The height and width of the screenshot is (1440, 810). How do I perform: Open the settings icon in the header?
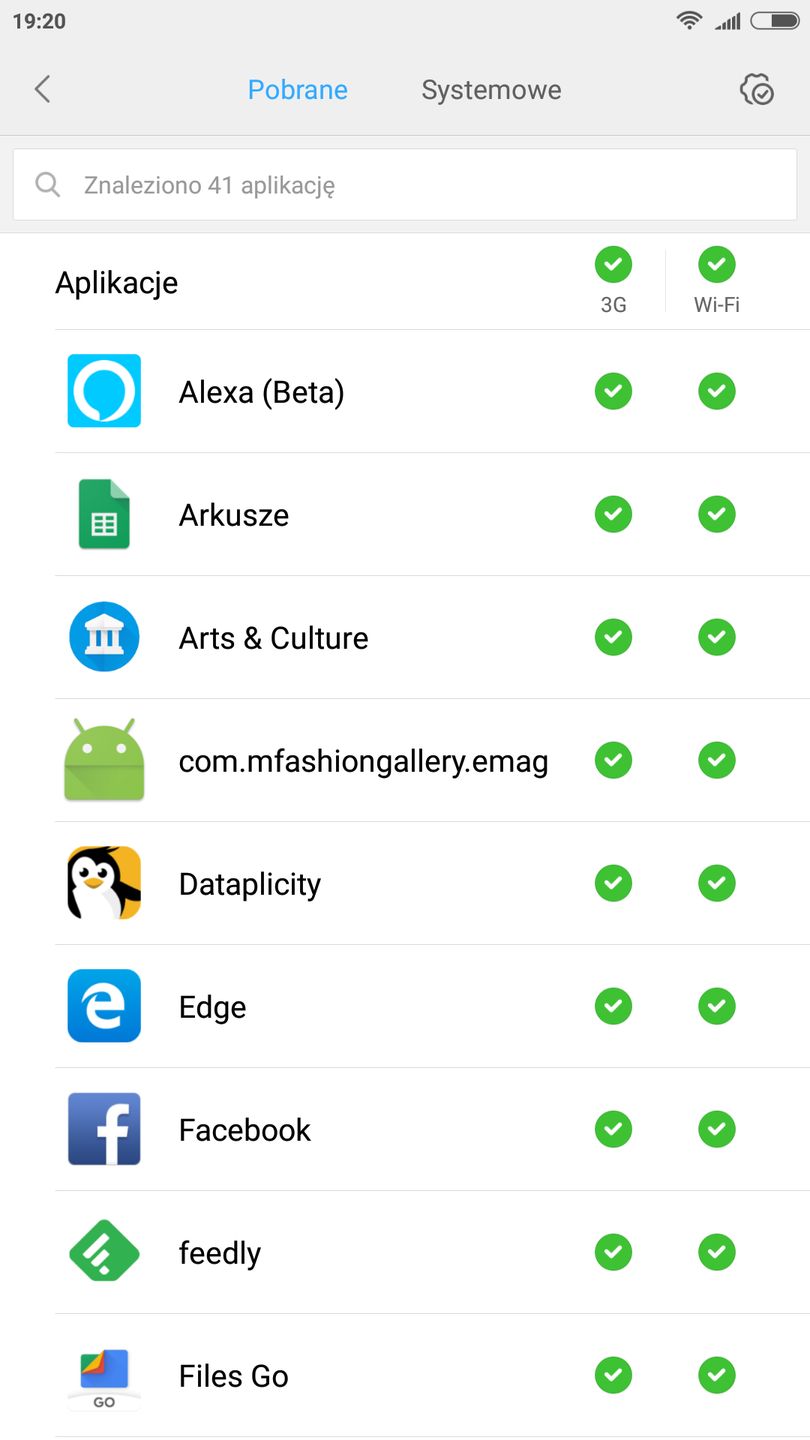tap(757, 90)
